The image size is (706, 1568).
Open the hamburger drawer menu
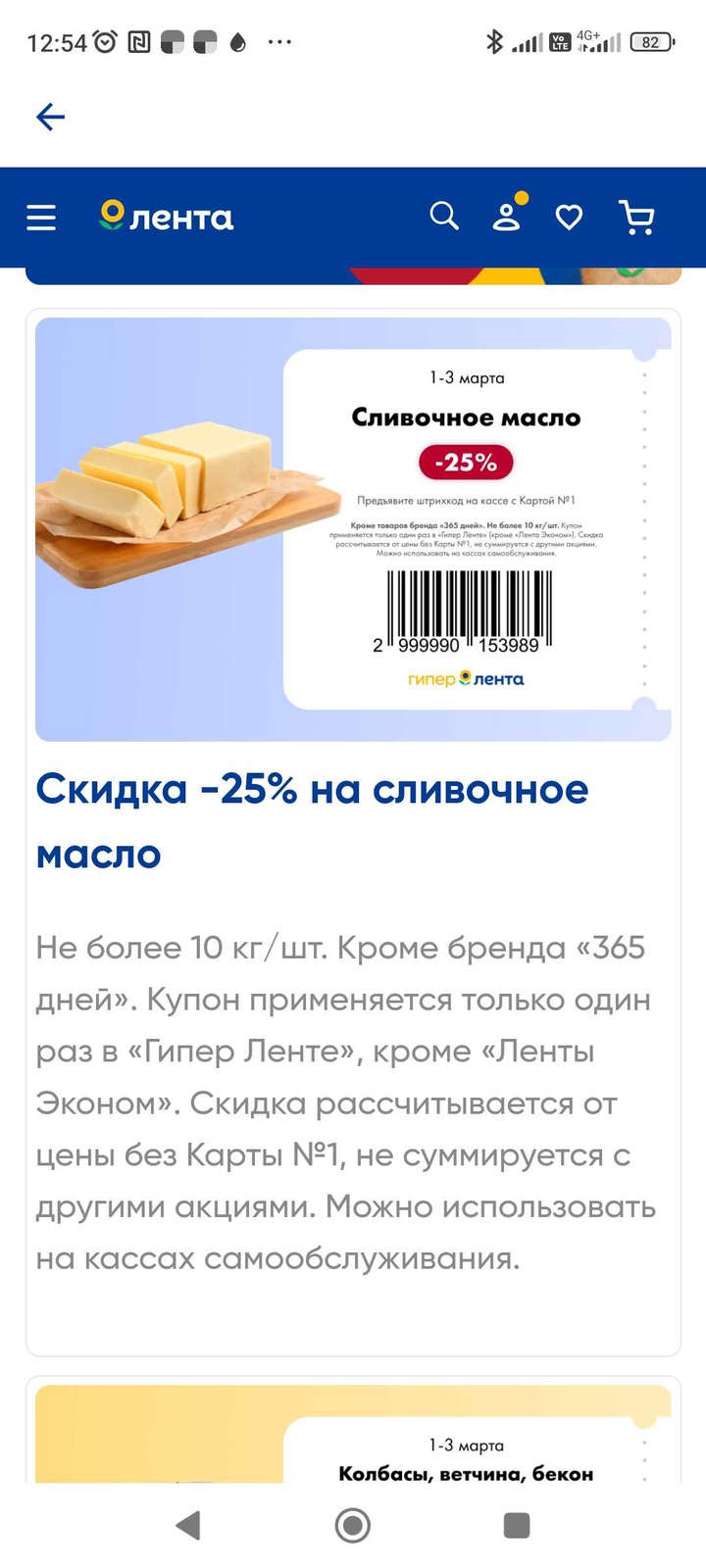[x=41, y=217]
